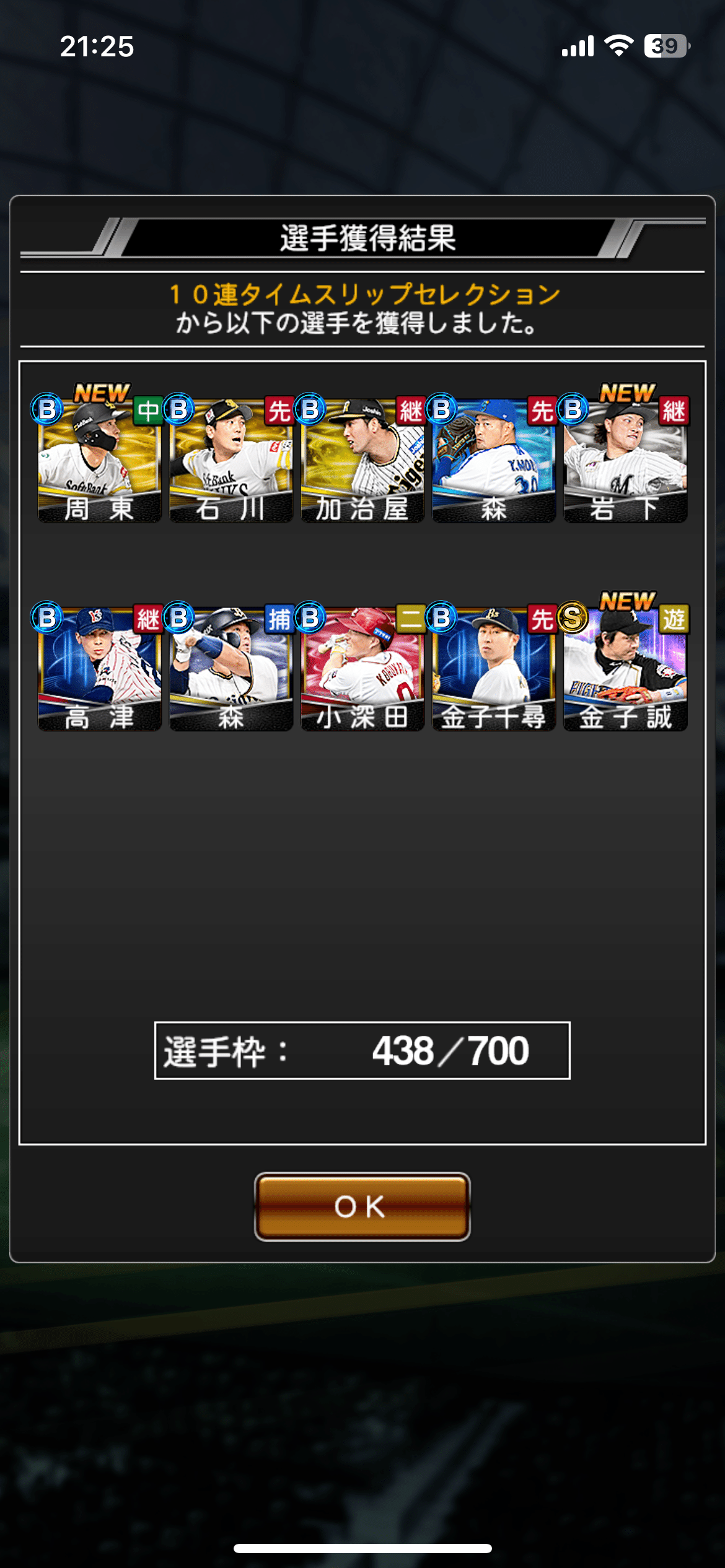
Task: Open the 小深田 player card
Action: [x=362, y=669]
